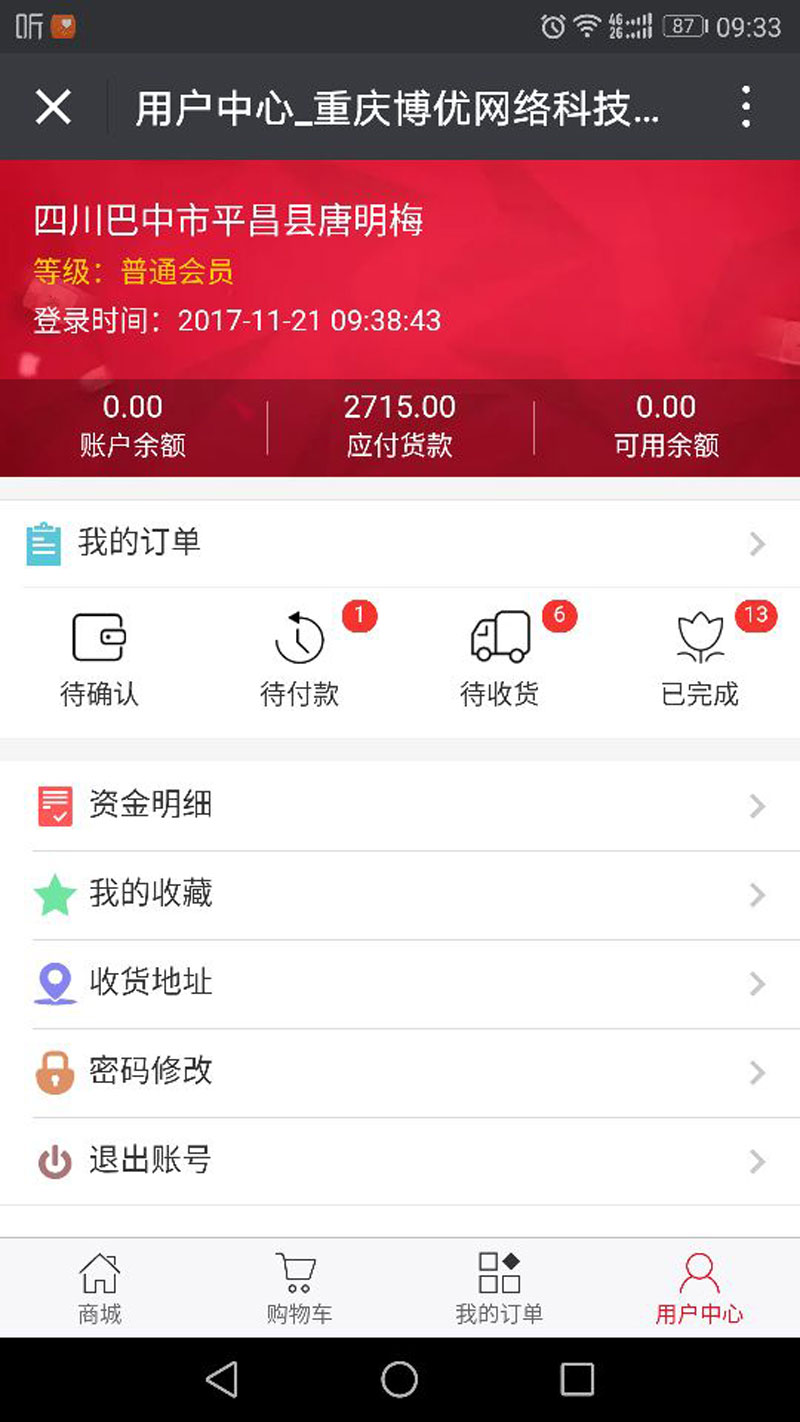Open the three-dot overflow menu
The height and width of the screenshot is (1422, 800).
[x=745, y=107]
